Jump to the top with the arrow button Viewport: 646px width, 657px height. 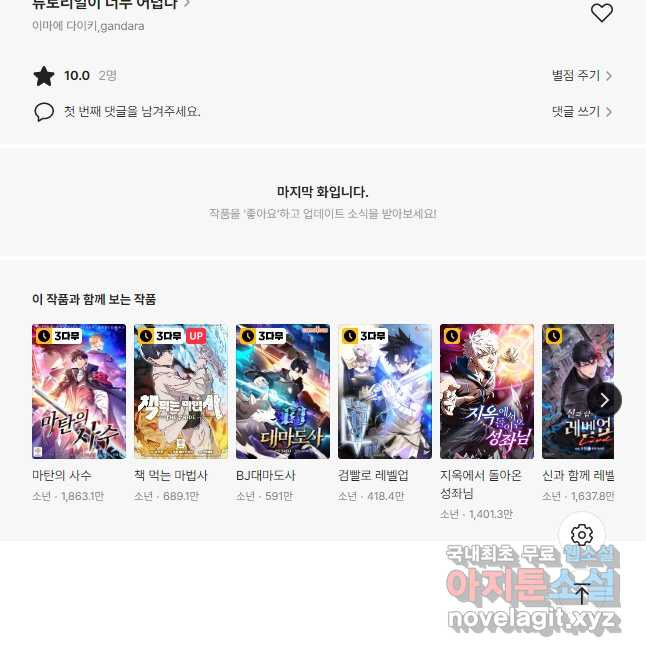click(x=582, y=594)
